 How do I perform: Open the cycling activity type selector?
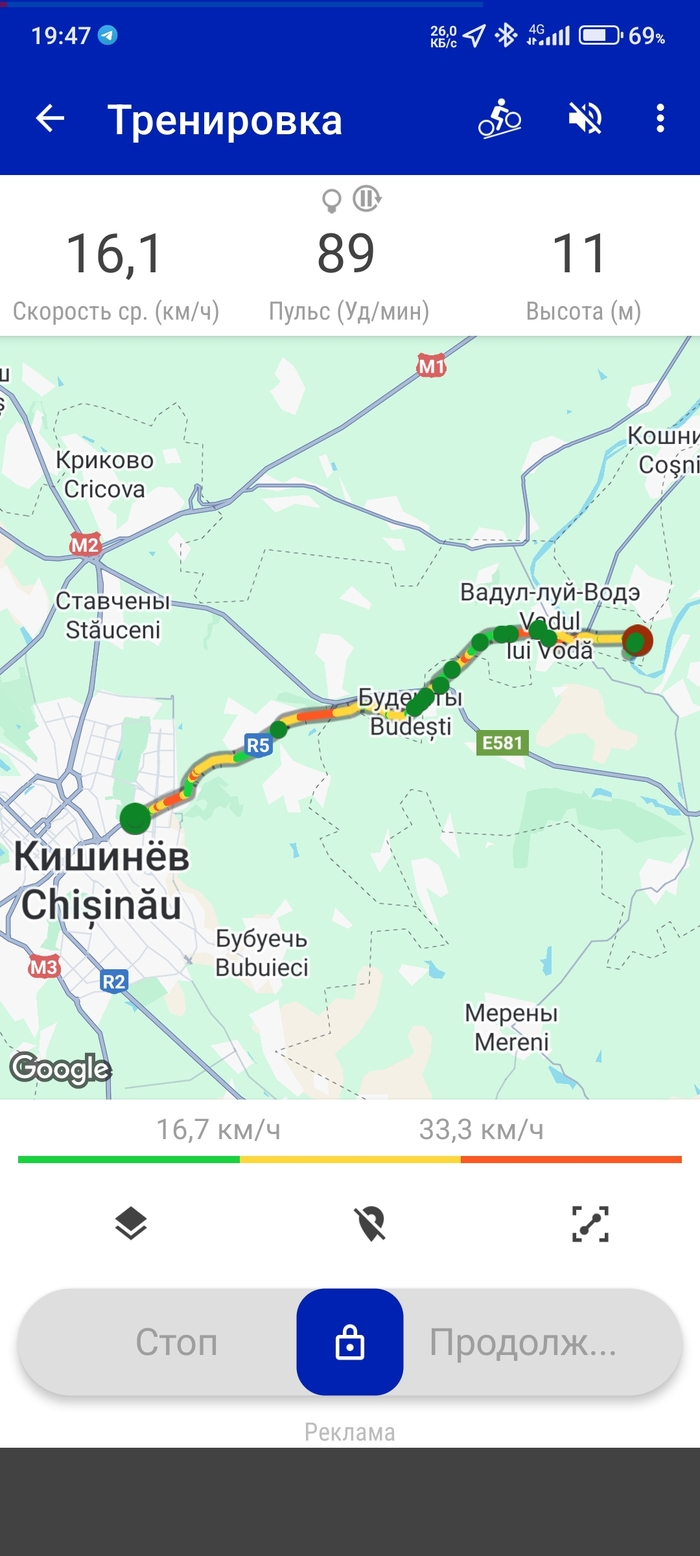click(499, 119)
